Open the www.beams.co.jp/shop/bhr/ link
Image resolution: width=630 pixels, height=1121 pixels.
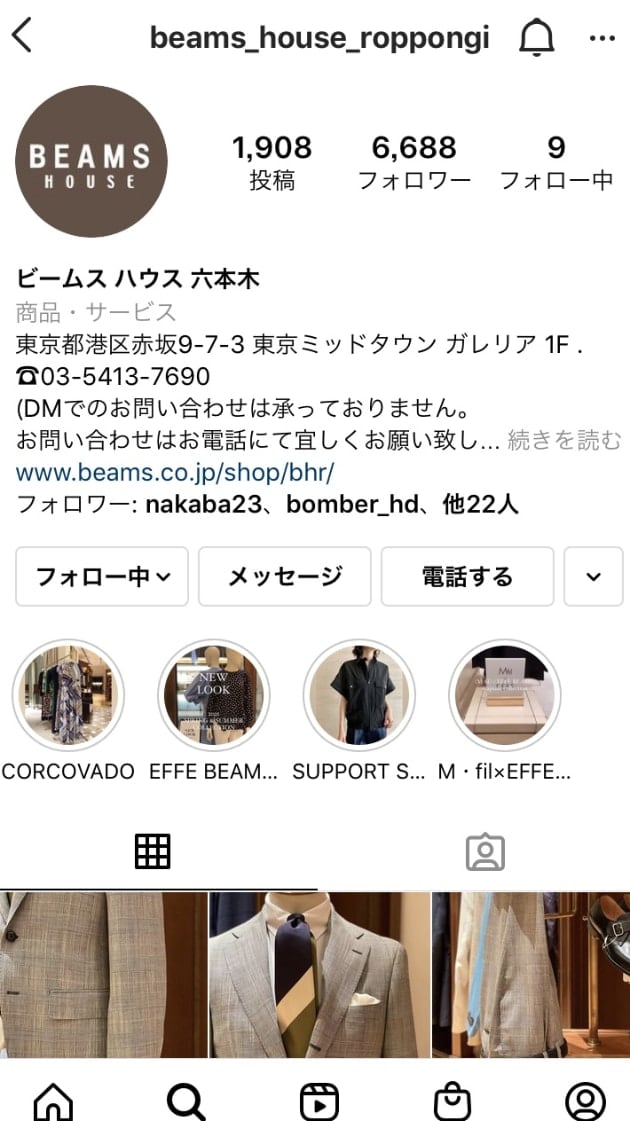click(x=175, y=471)
